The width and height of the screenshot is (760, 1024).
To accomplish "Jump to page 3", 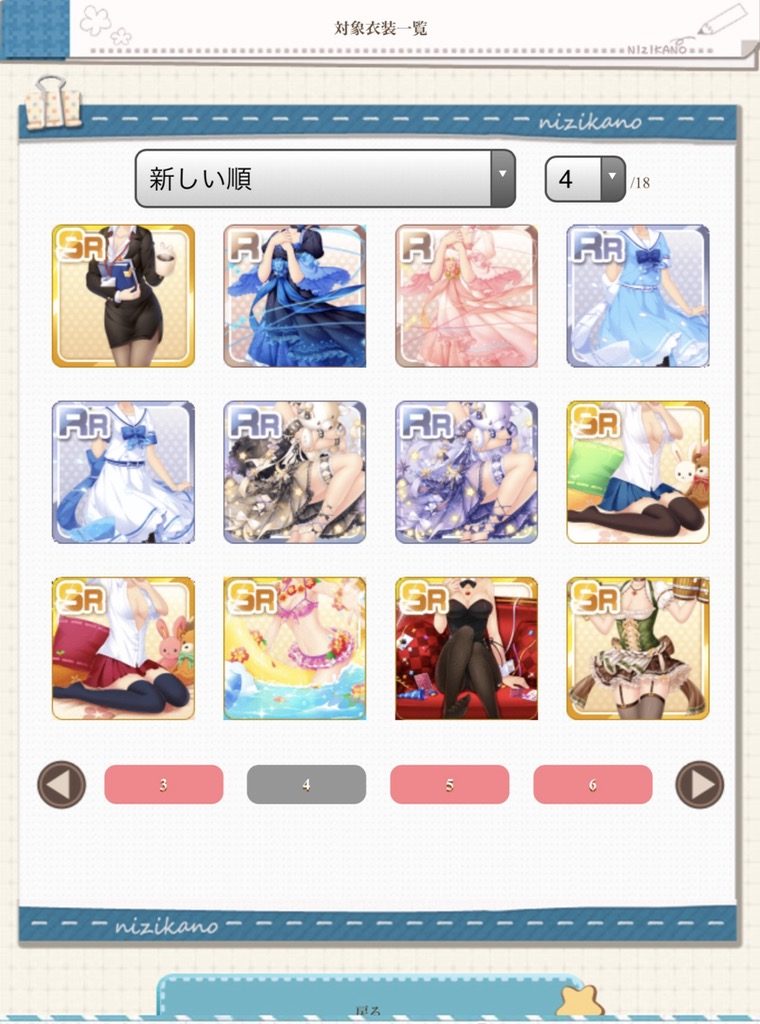I will (163, 785).
